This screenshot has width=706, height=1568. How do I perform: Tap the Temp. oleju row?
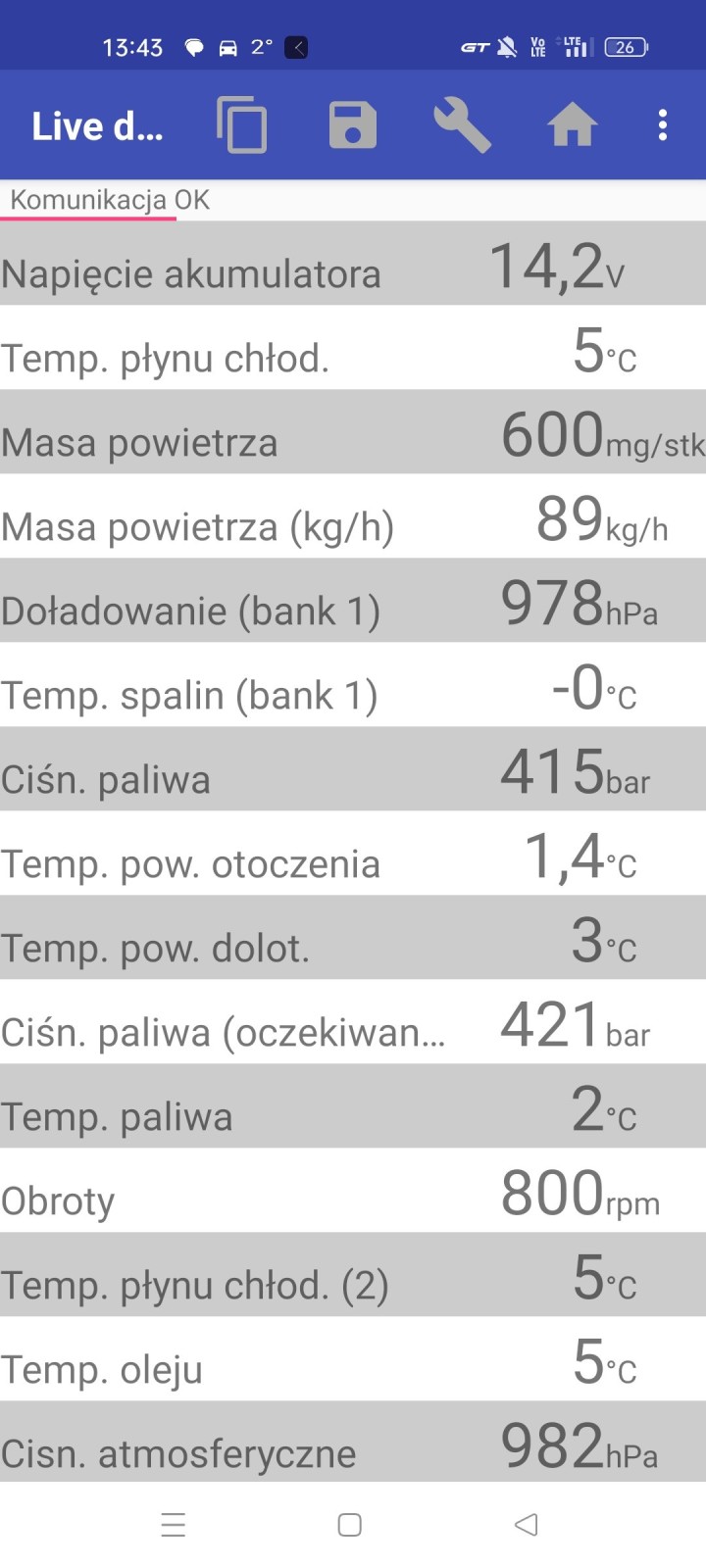click(353, 1367)
